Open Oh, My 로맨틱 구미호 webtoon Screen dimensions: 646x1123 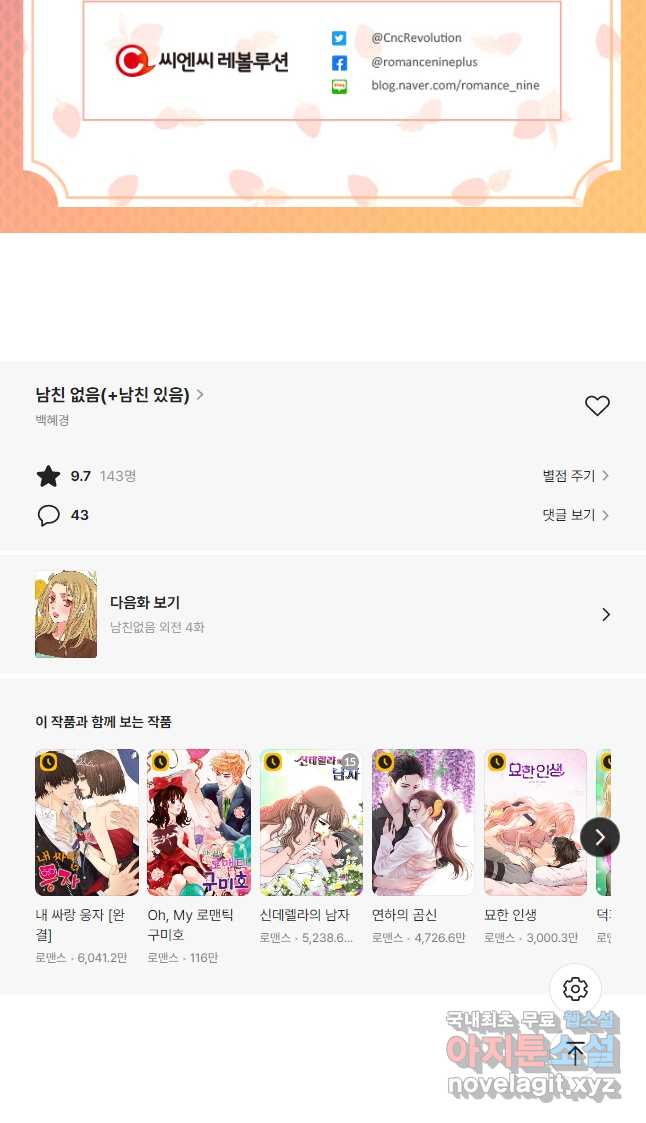198,822
